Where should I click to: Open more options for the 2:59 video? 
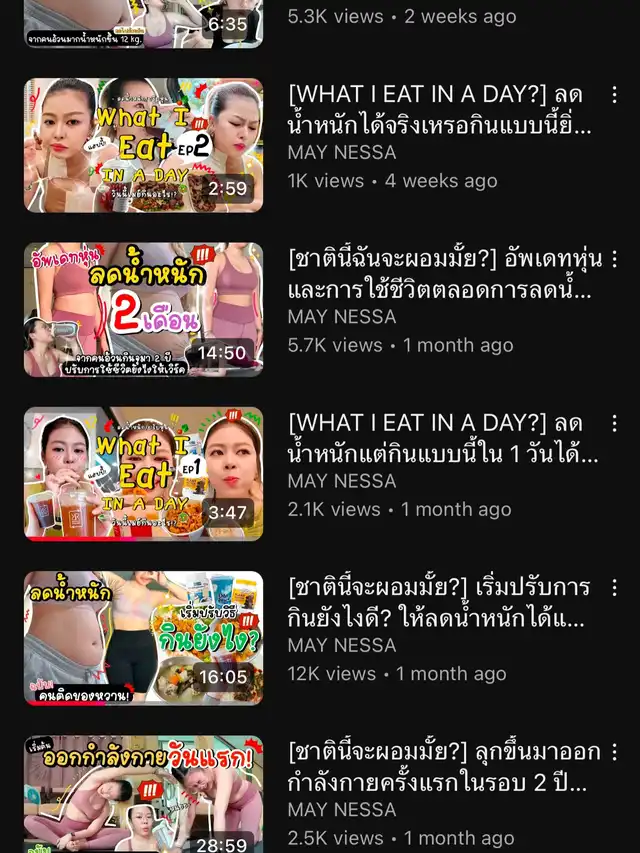[x=615, y=97]
